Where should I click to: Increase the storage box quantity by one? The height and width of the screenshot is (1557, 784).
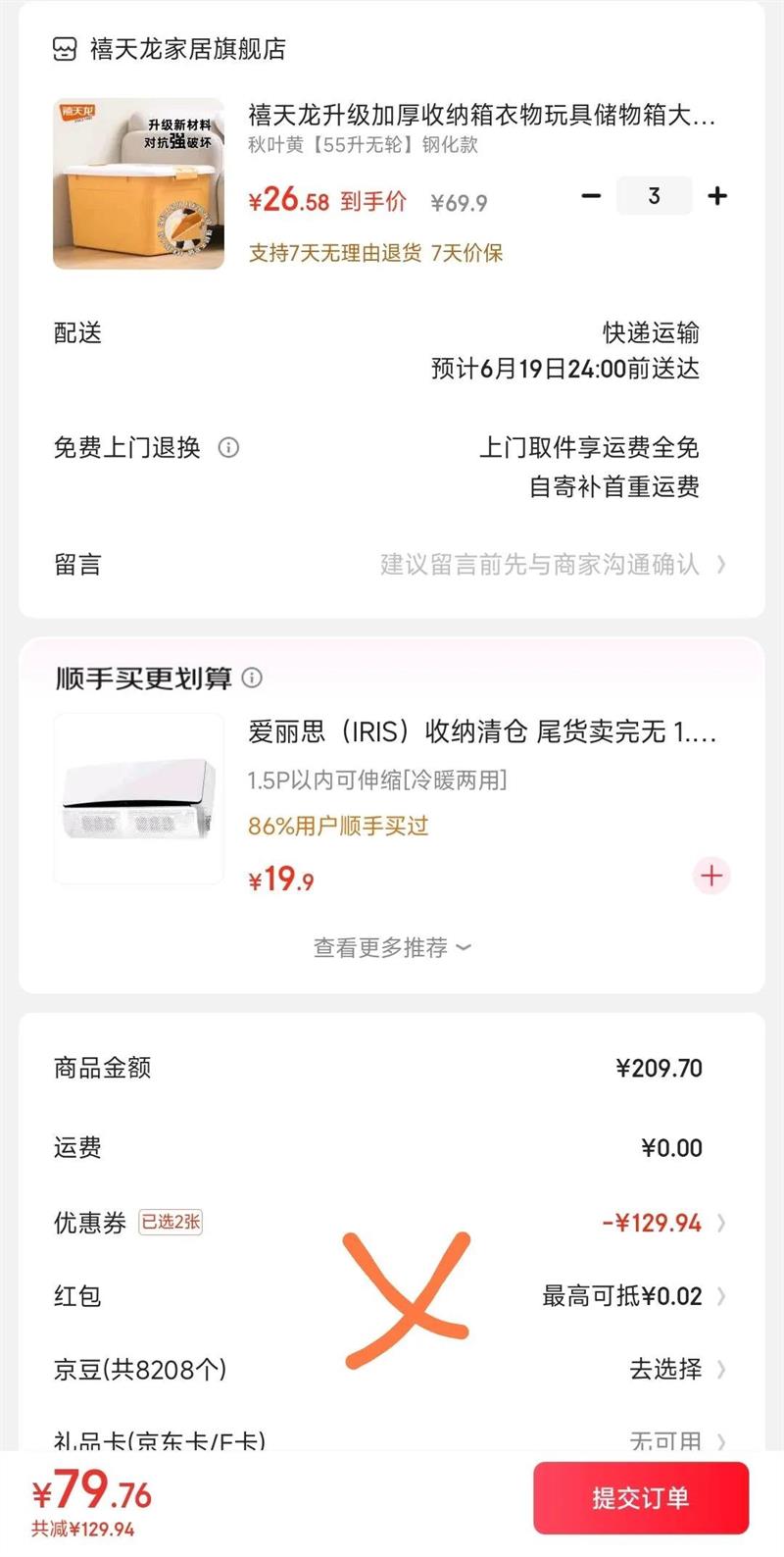(x=717, y=196)
